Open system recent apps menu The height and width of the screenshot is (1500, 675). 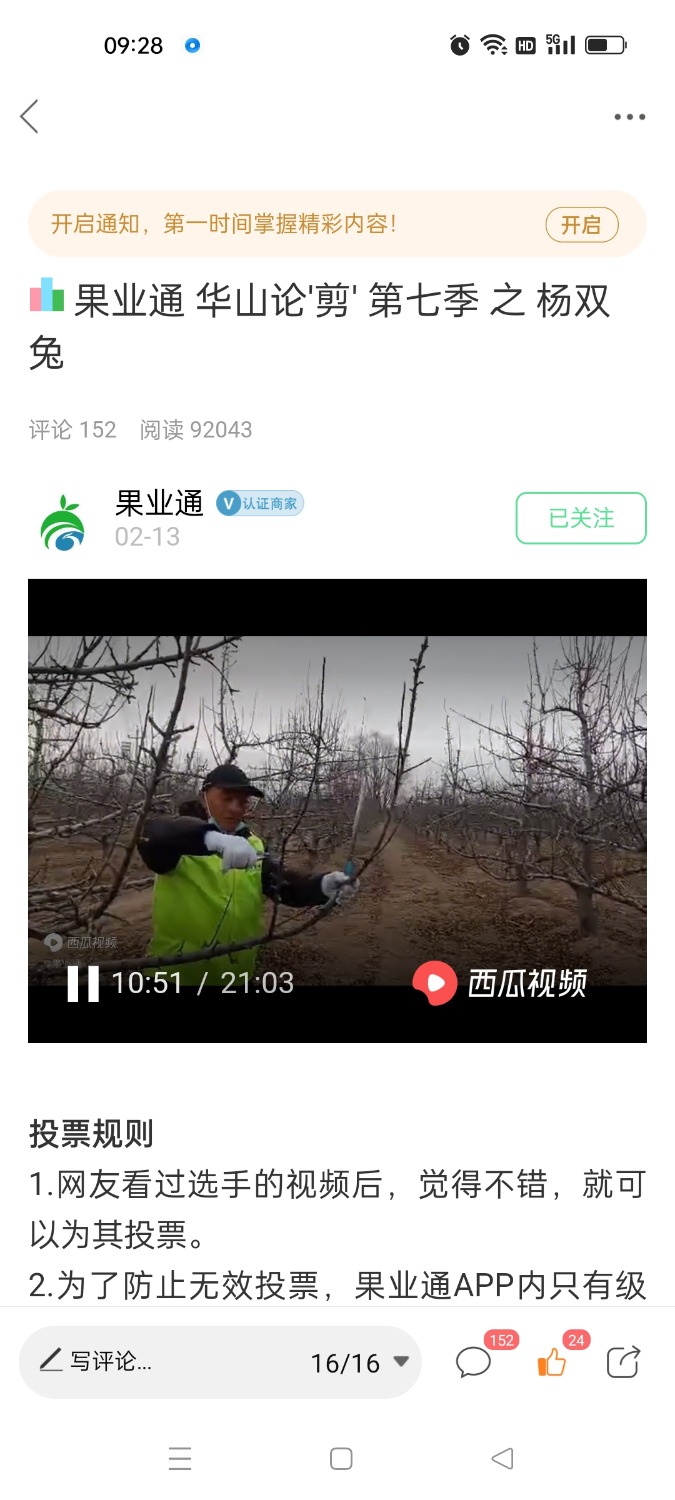point(180,1459)
